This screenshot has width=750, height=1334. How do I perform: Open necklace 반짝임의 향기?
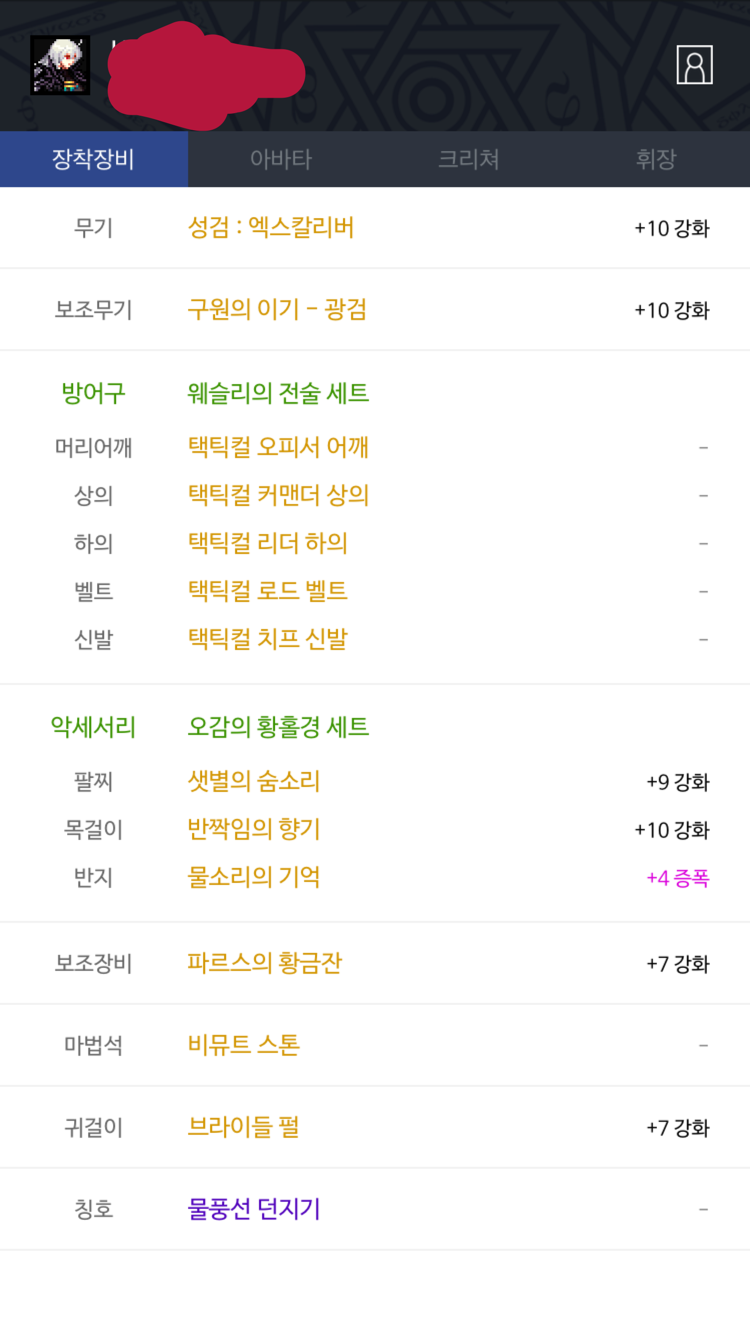pyautogui.click(x=254, y=829)
